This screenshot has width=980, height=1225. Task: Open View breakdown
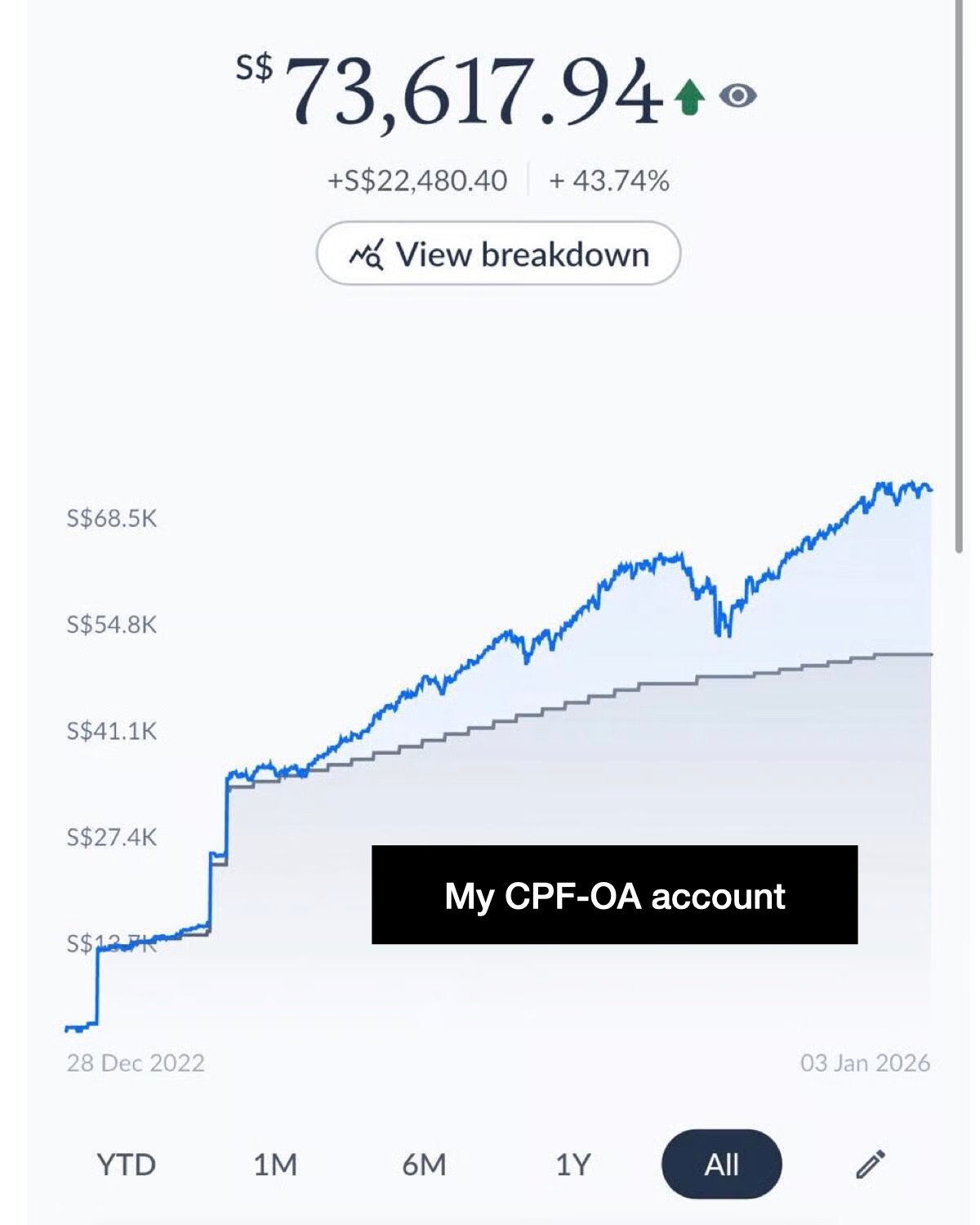(x=498, y=254)
